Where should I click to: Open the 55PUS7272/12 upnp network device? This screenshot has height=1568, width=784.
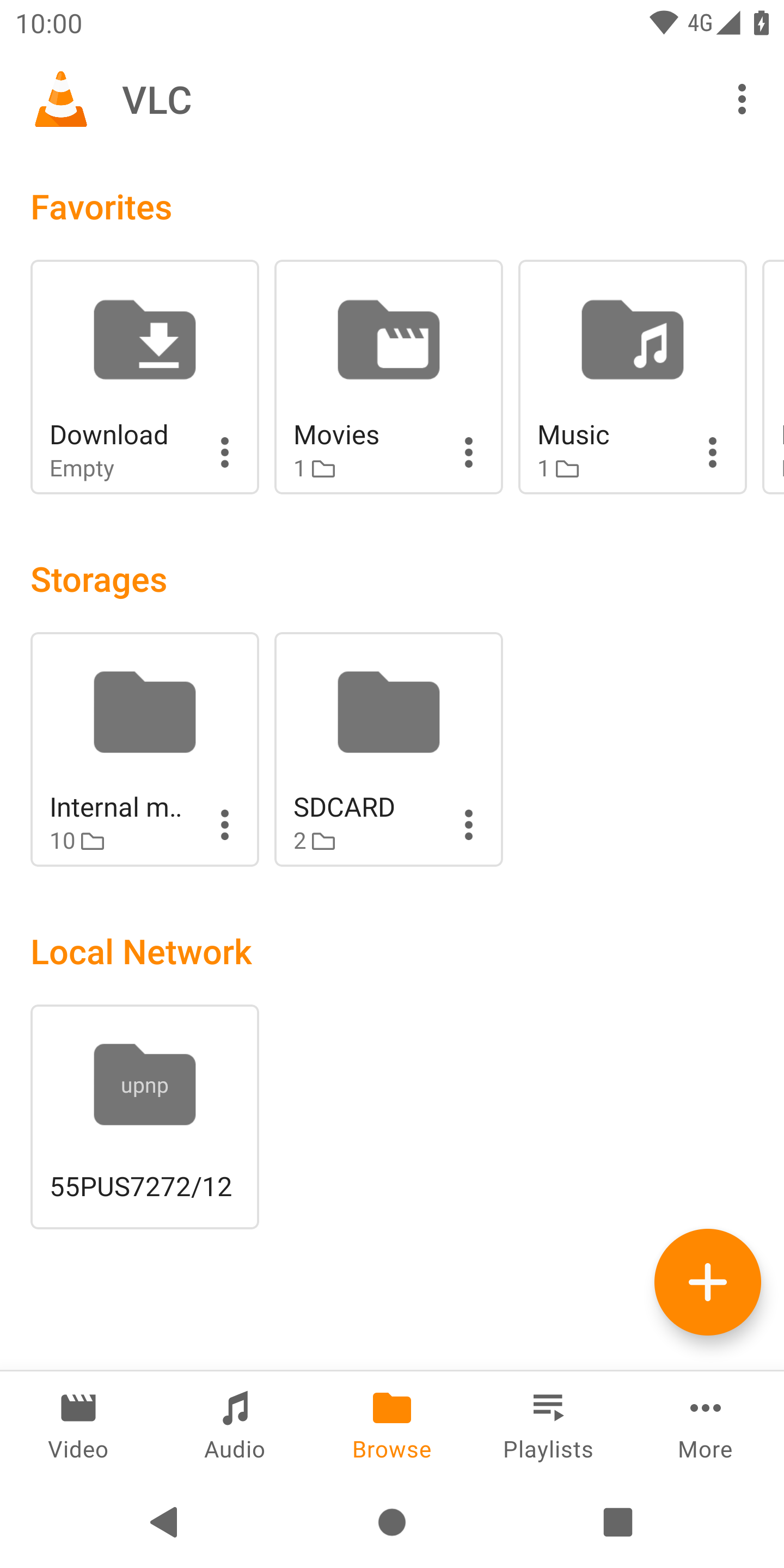pyautogui.click(x=145, y=1117)
